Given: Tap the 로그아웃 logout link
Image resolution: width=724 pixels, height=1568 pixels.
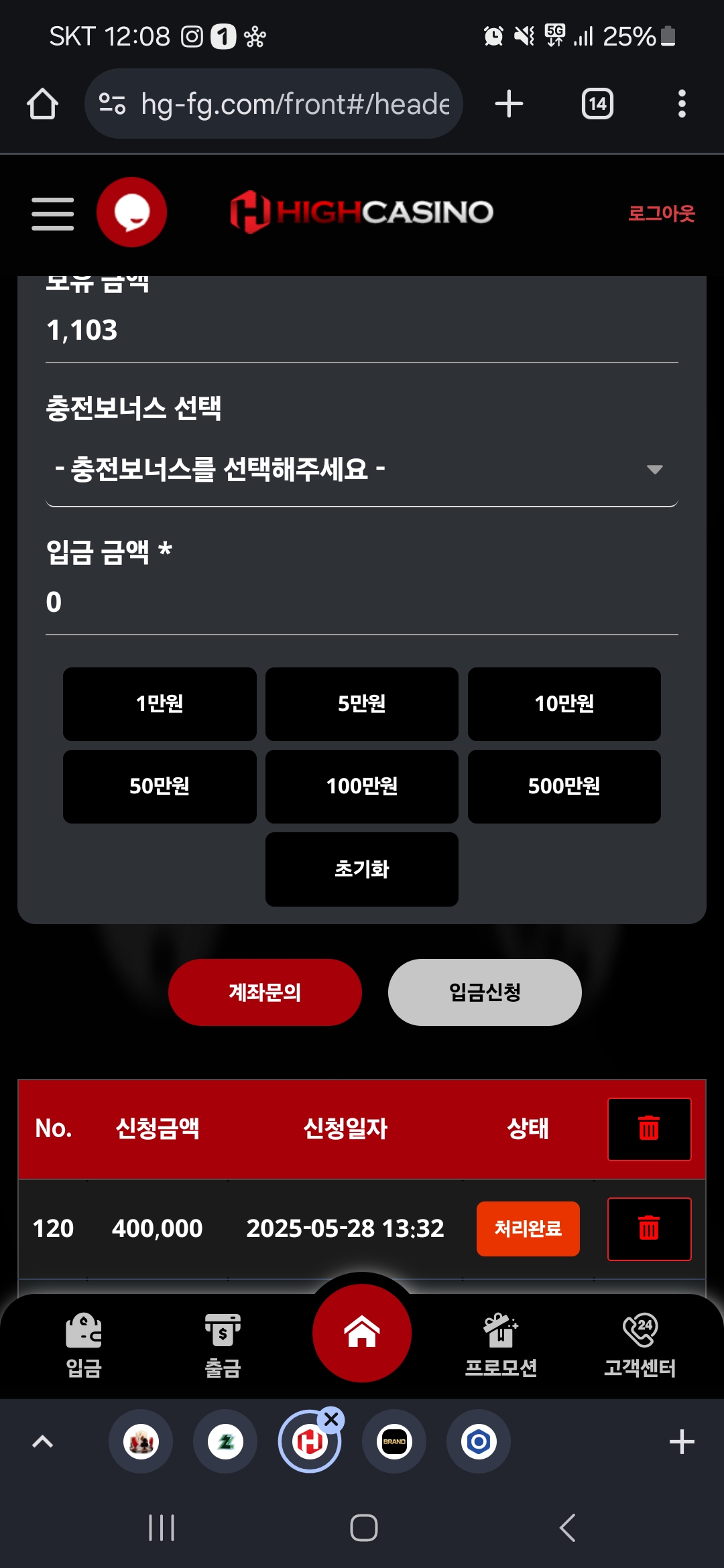Looking at the screenshot, I should [661, 213].
